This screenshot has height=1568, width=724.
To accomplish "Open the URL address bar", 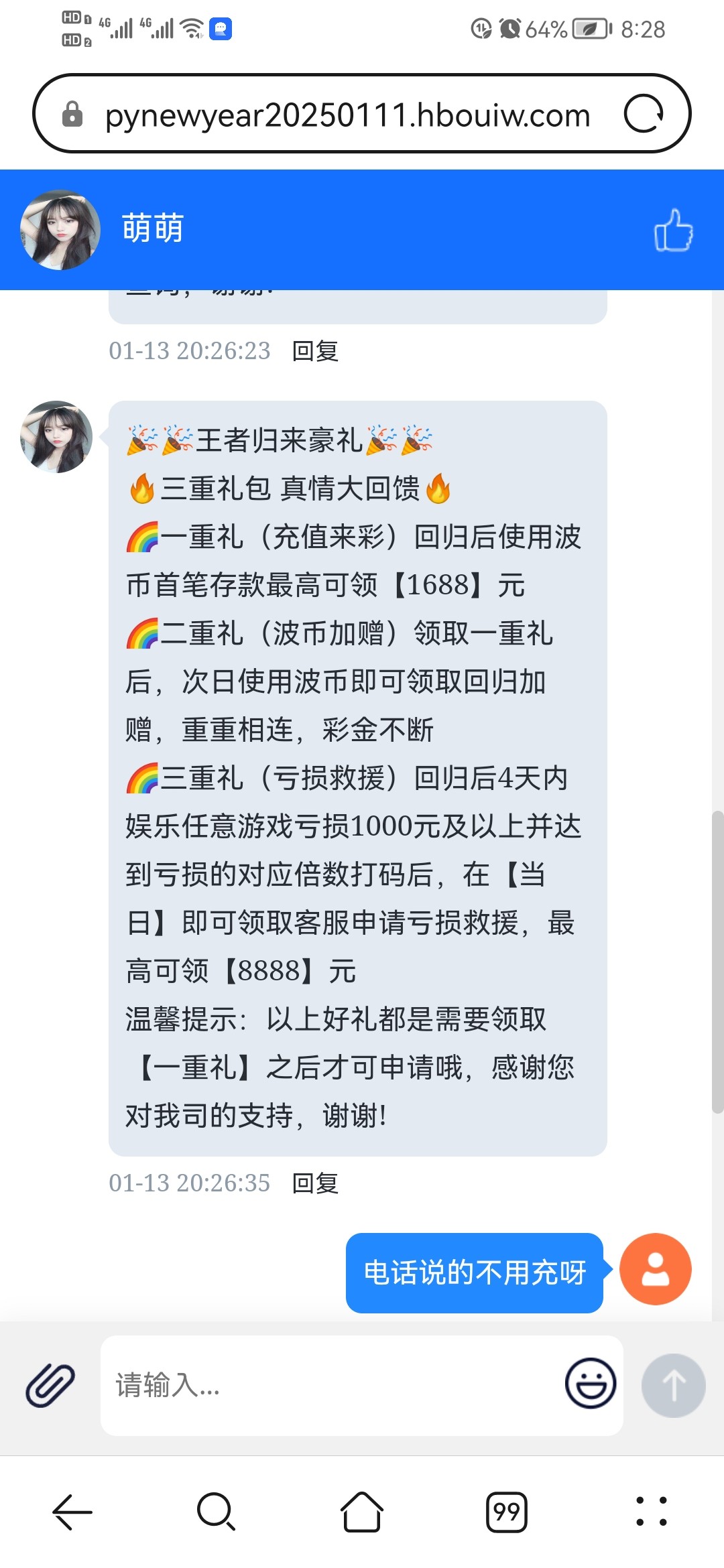I will tap(347, 115).
